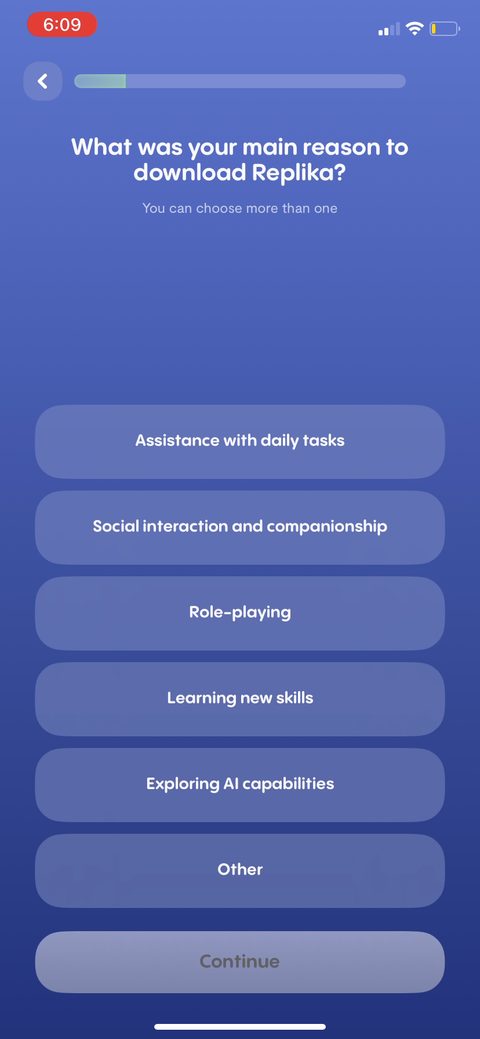Choose Social interaction and companionship
Viewport: 480px width, 1039px height.
240,527
